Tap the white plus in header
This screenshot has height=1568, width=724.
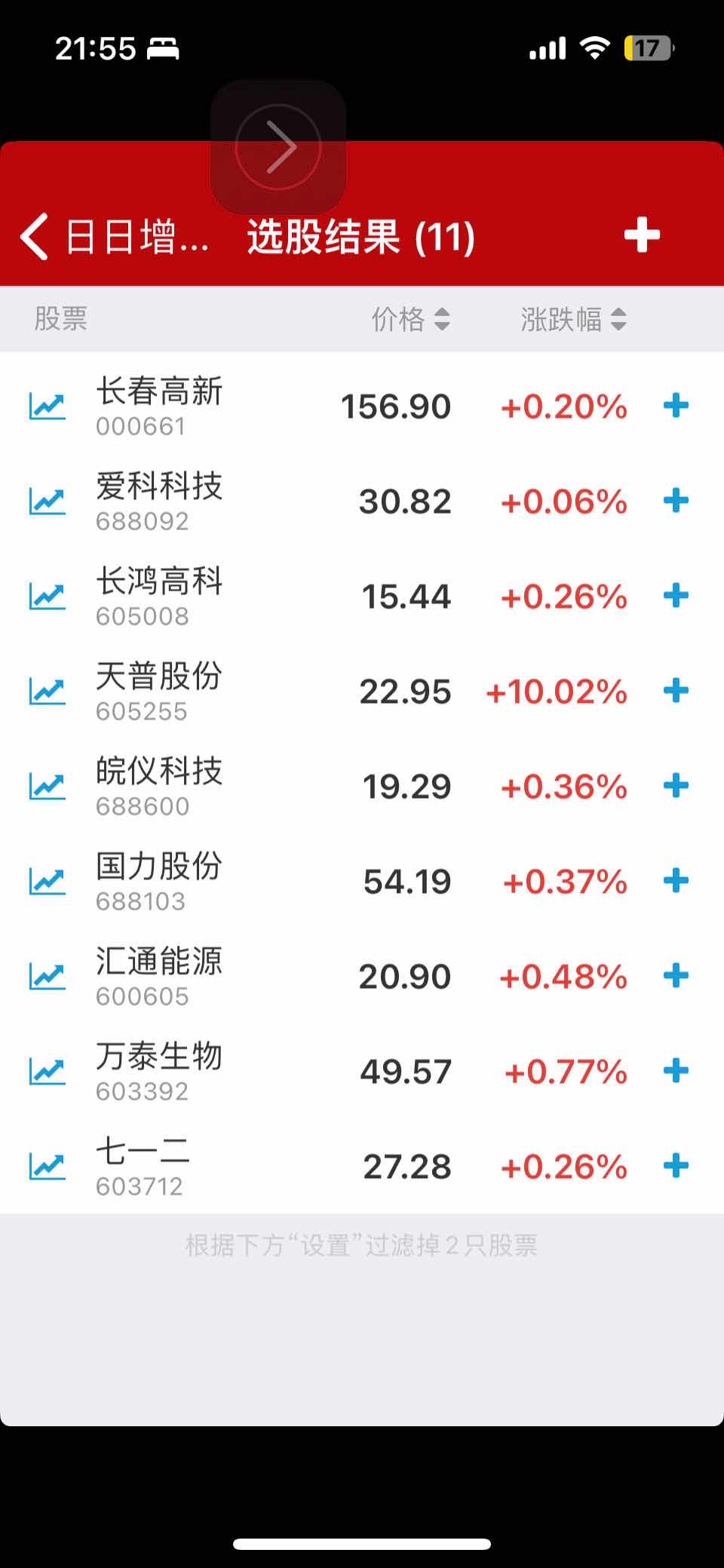642,235
